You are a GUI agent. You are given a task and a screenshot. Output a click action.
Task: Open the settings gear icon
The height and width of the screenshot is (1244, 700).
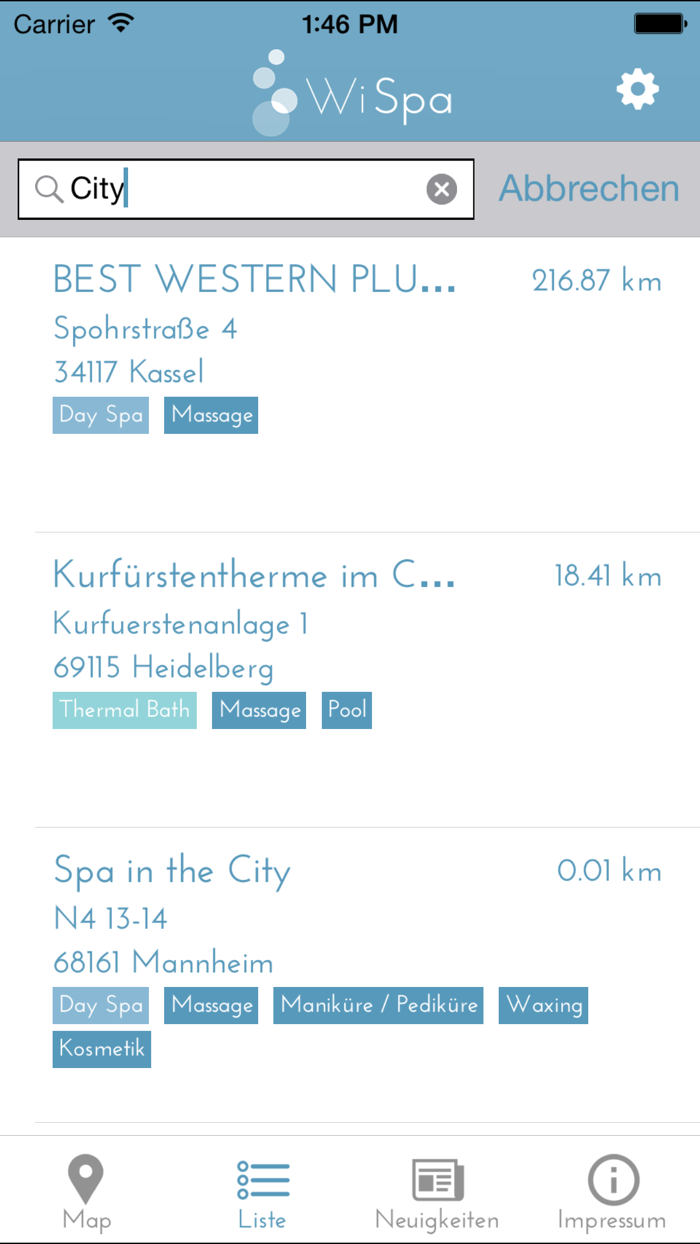tap(637, 90)
